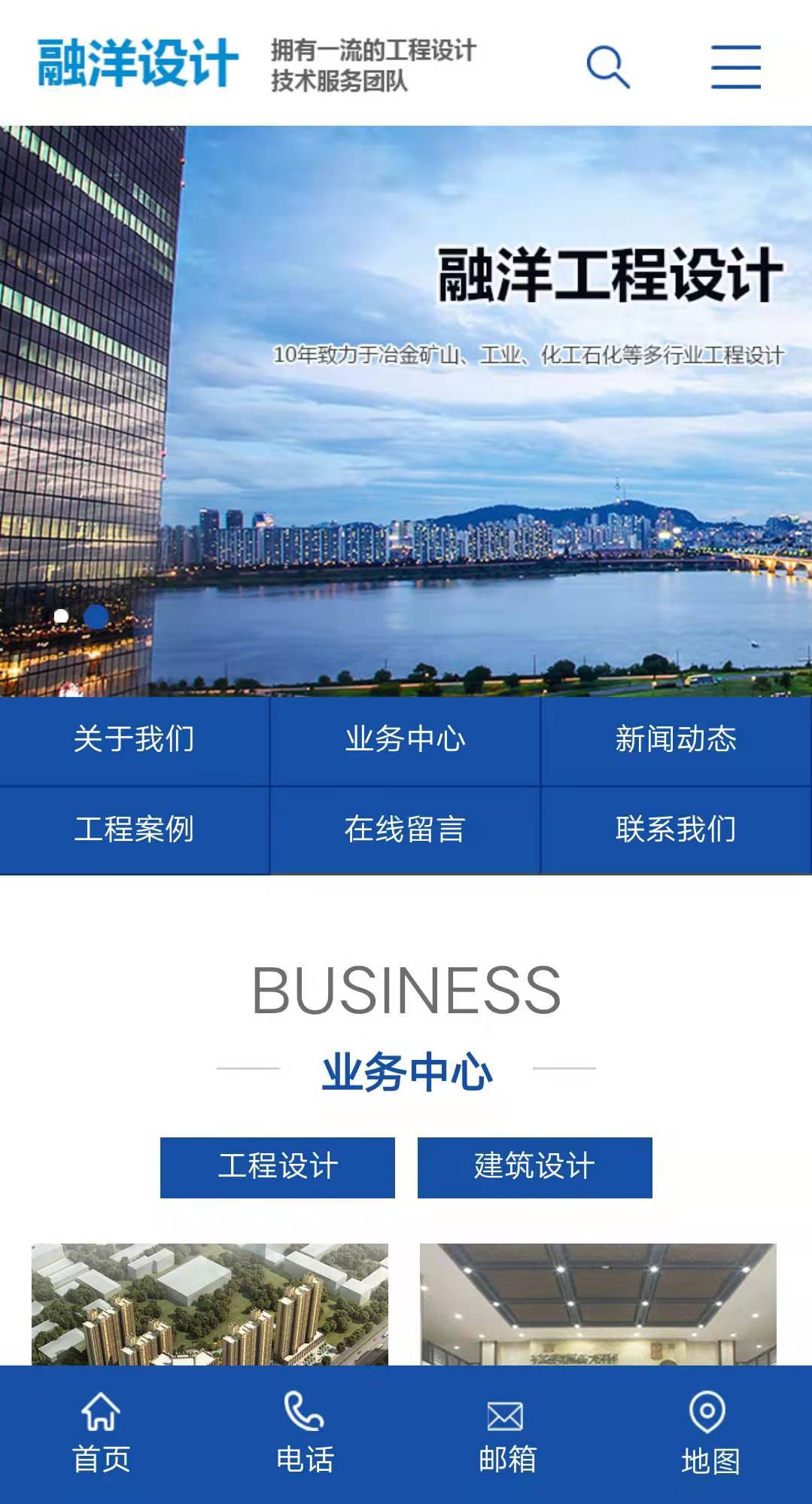
Task: Tap the white banner page dot
Action: (x=62, y=617)
